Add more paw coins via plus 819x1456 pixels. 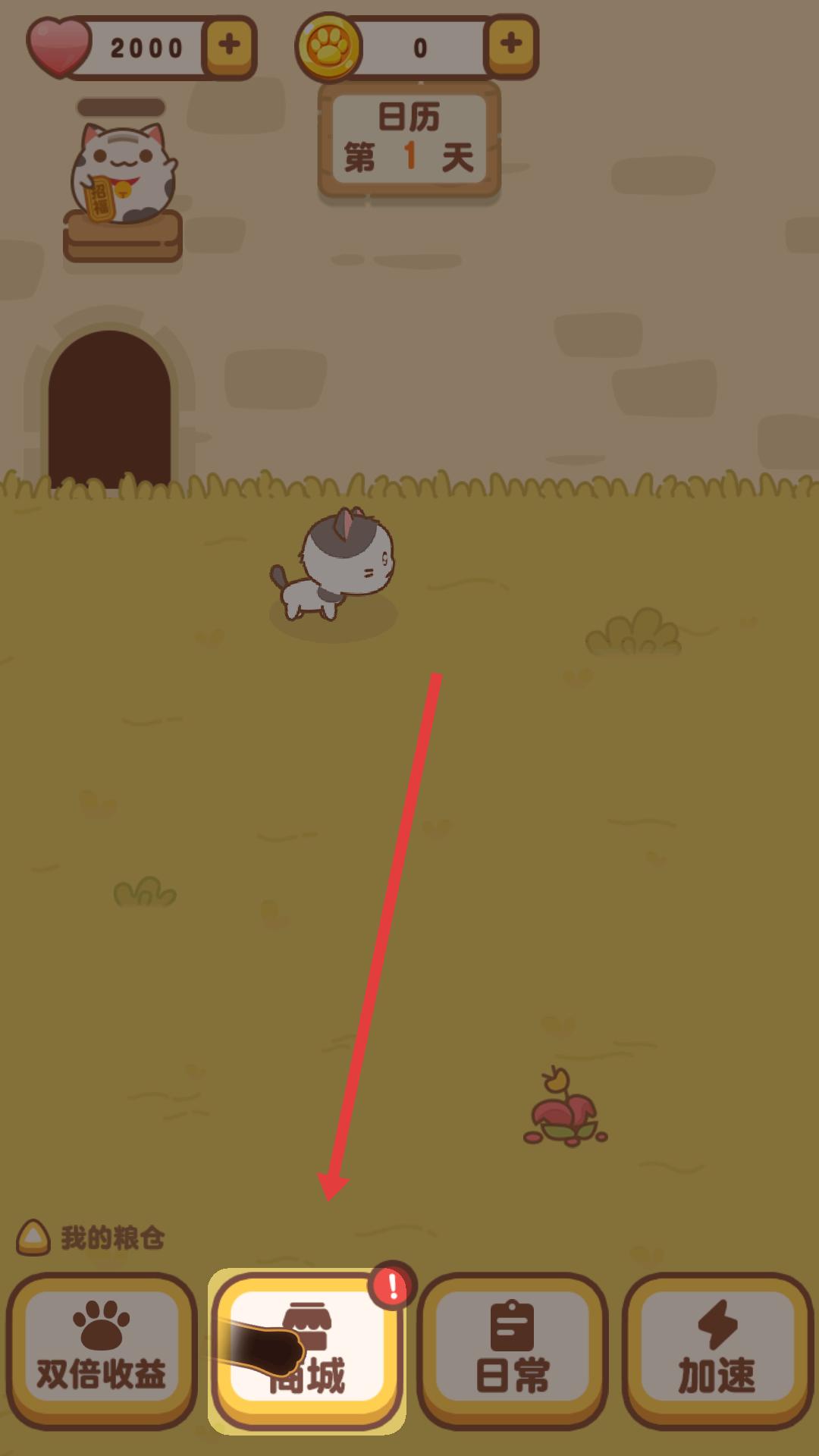pyautogui.click(x=511, y=45)
